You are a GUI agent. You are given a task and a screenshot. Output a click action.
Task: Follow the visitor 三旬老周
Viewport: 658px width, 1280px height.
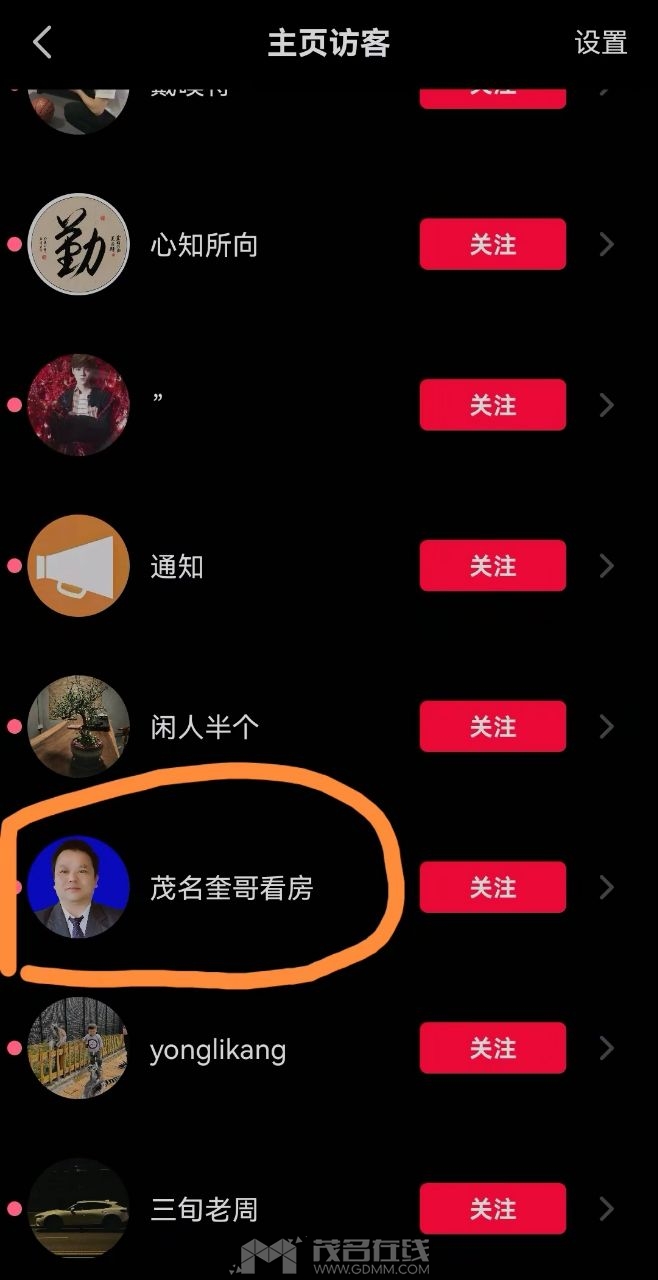(492, 1210)
